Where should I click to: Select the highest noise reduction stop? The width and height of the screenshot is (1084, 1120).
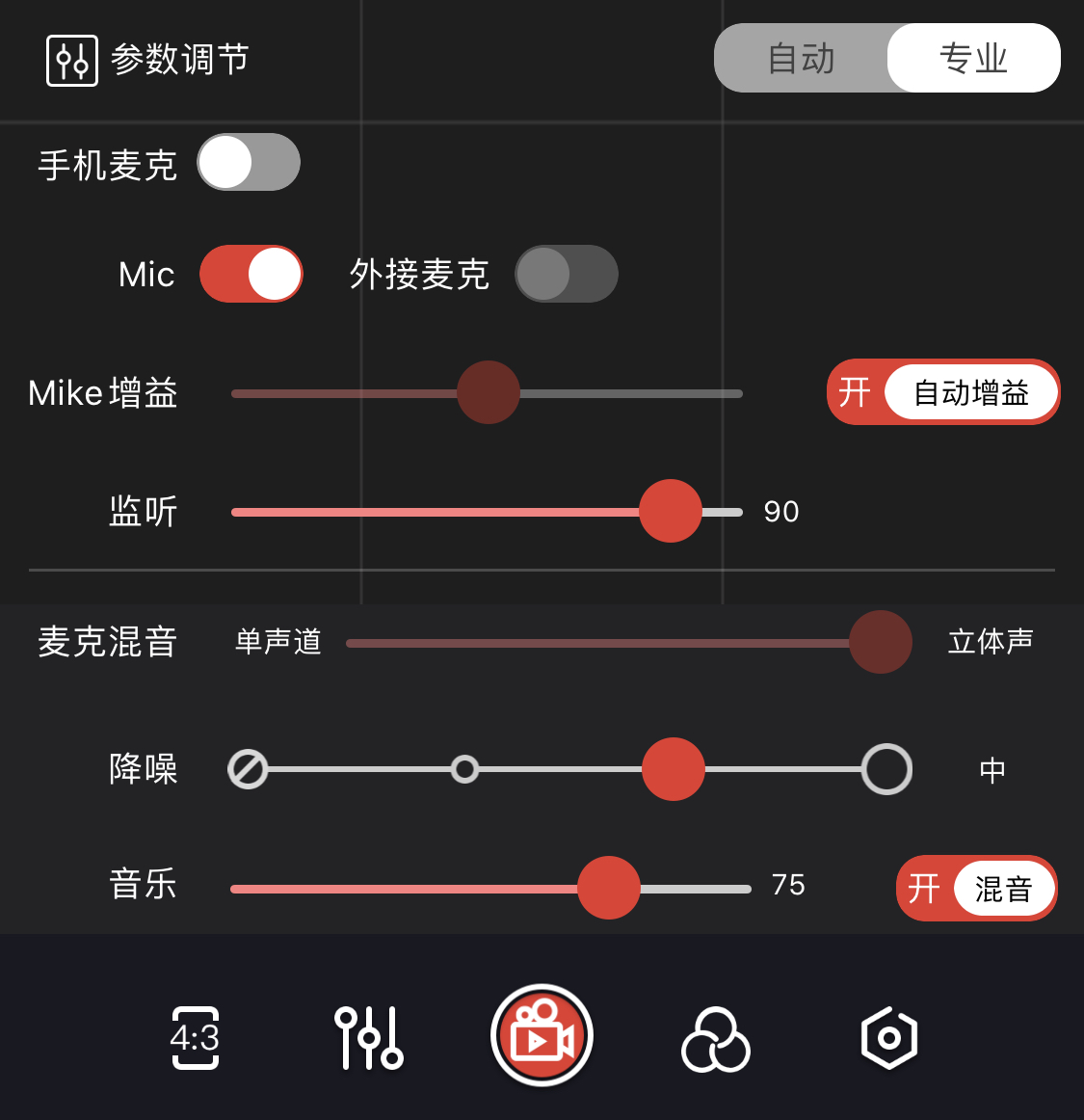pyautogui.click(x=886, y=770)
